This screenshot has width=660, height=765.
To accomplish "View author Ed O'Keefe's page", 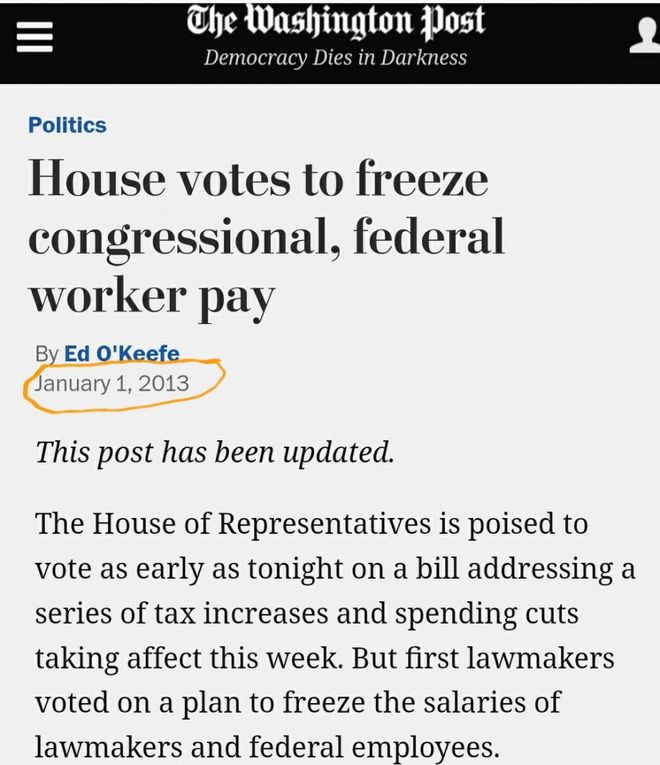I will 121,354.
